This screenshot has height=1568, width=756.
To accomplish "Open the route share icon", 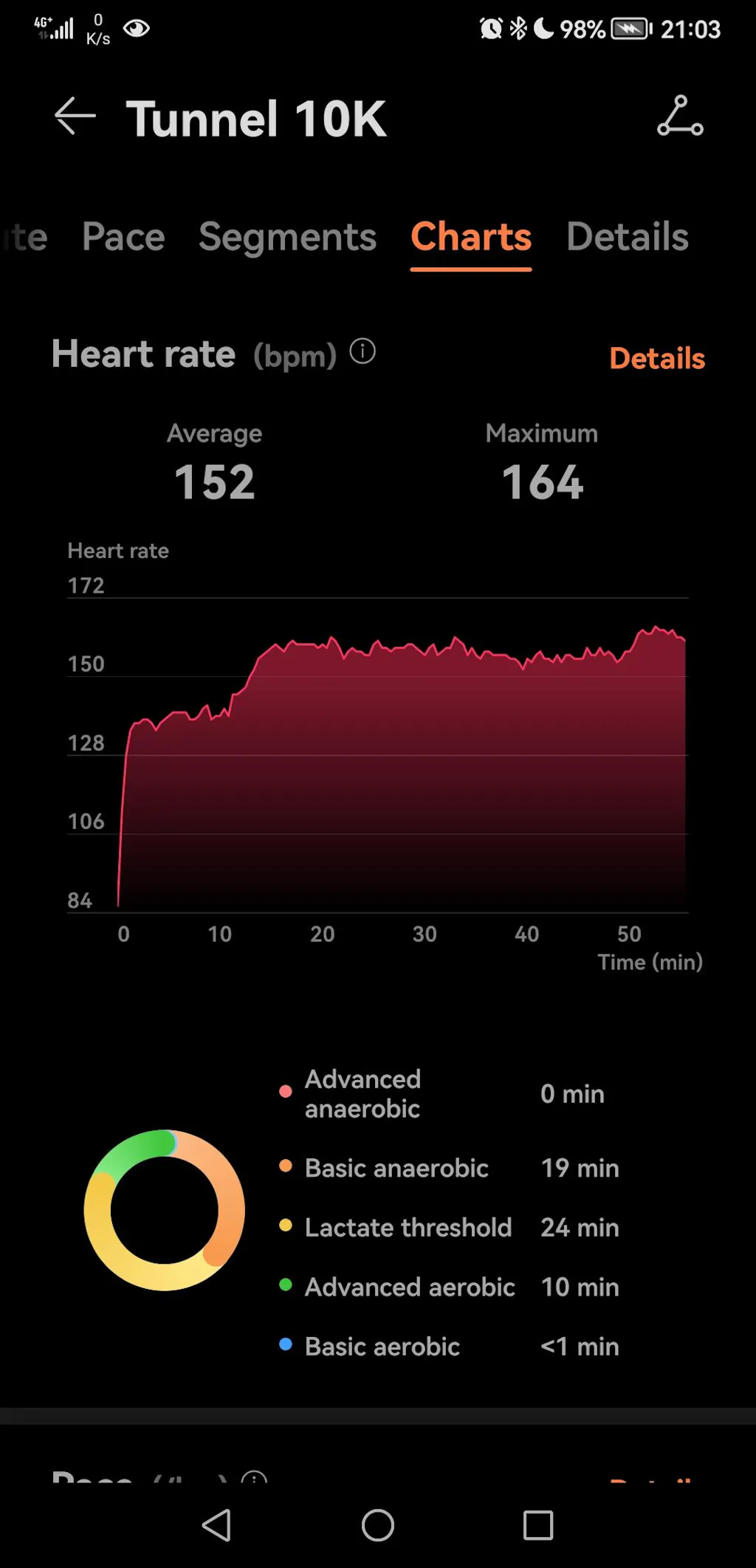I will (680, 116).
